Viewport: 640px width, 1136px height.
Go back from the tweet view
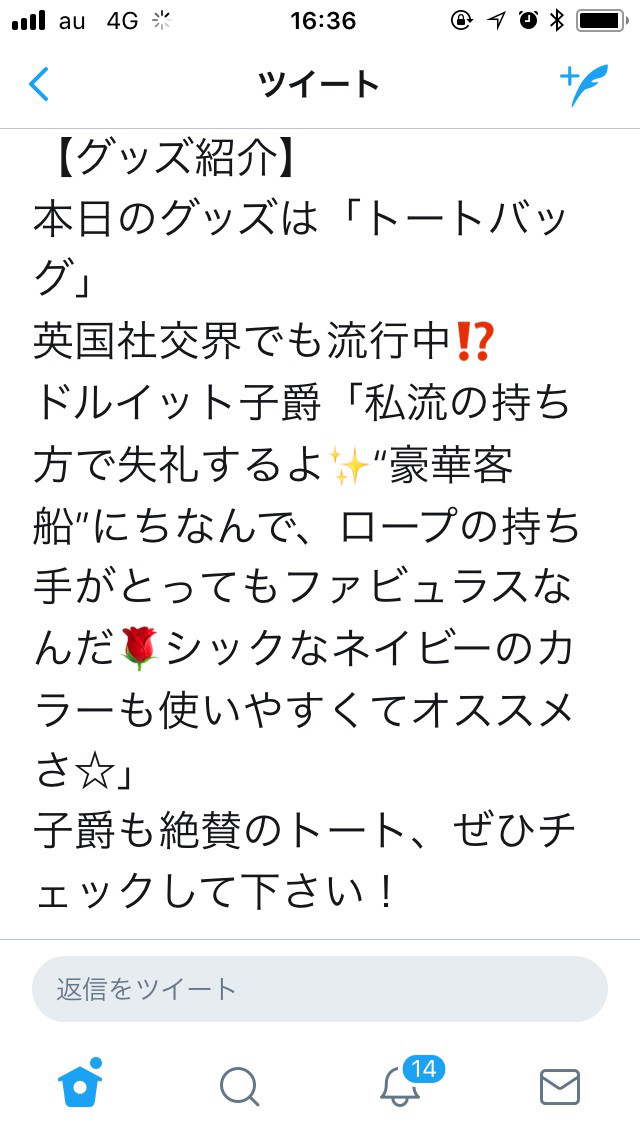38,84
